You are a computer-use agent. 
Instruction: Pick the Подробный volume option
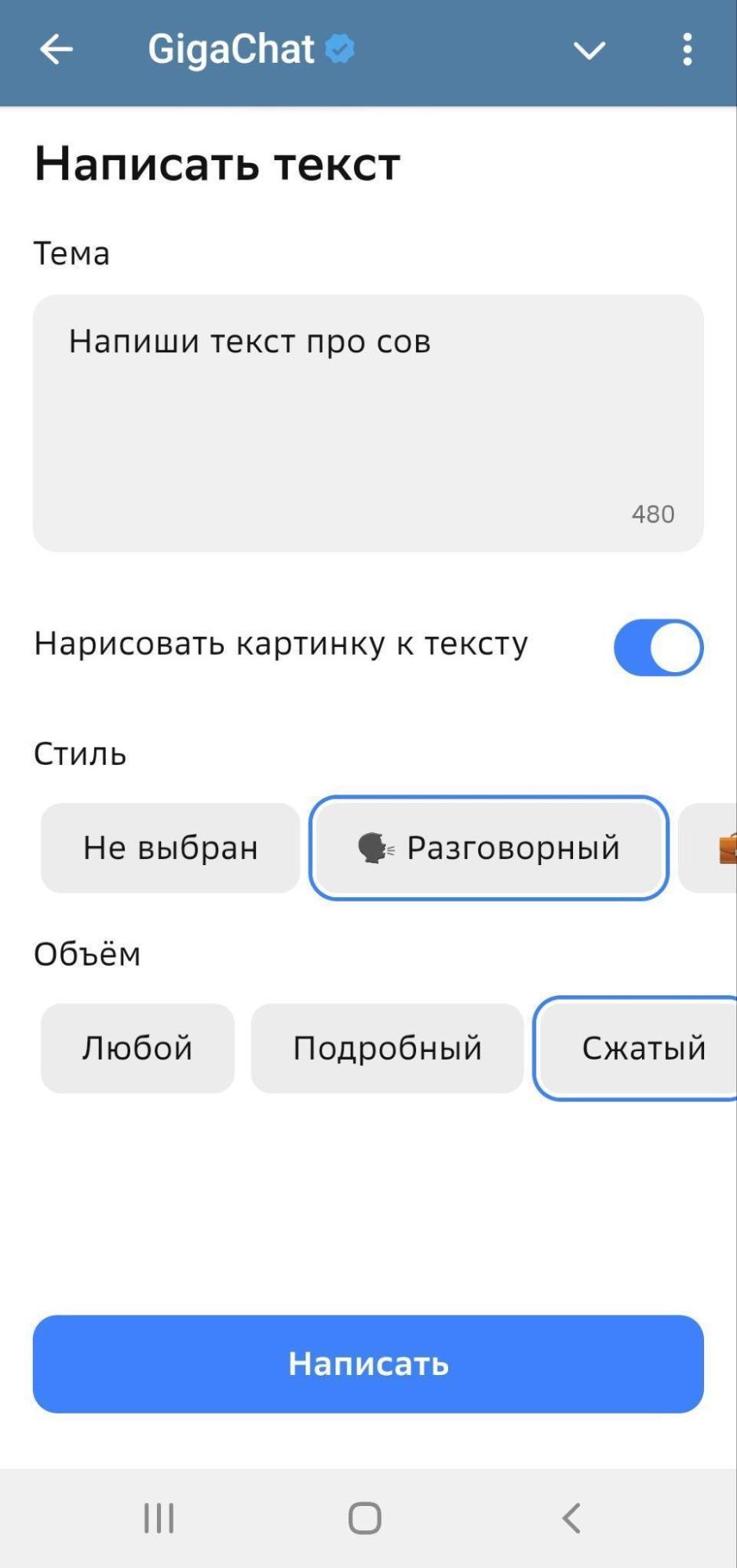(387, 1048)
